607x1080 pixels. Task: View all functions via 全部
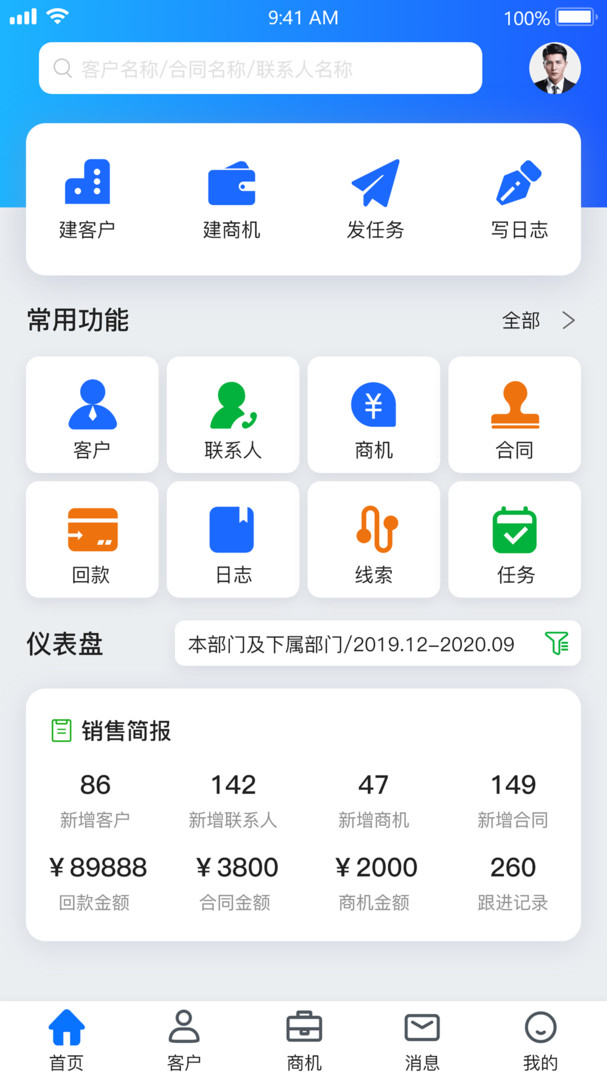539,320
